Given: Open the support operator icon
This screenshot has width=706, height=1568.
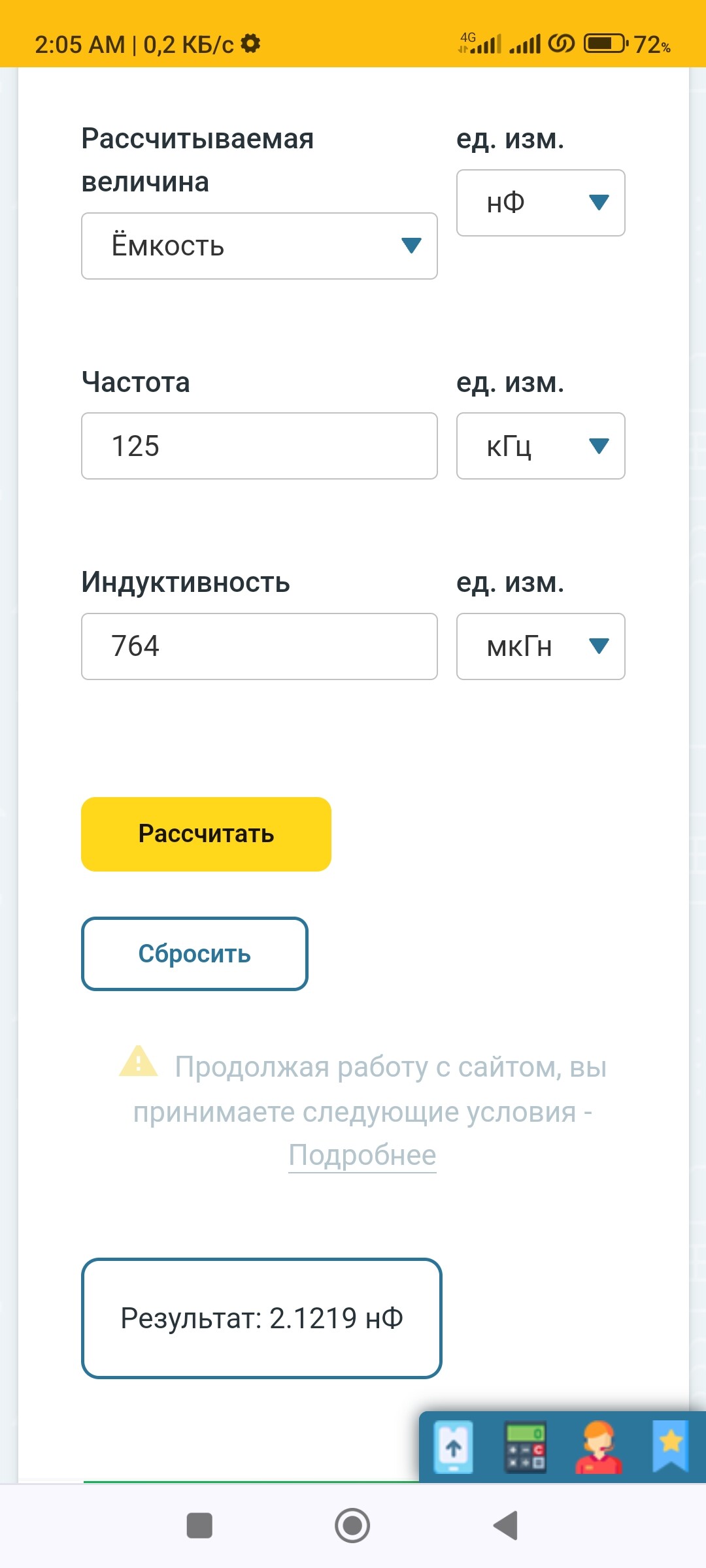Looking at the screenshot, I should point(598,1448).
